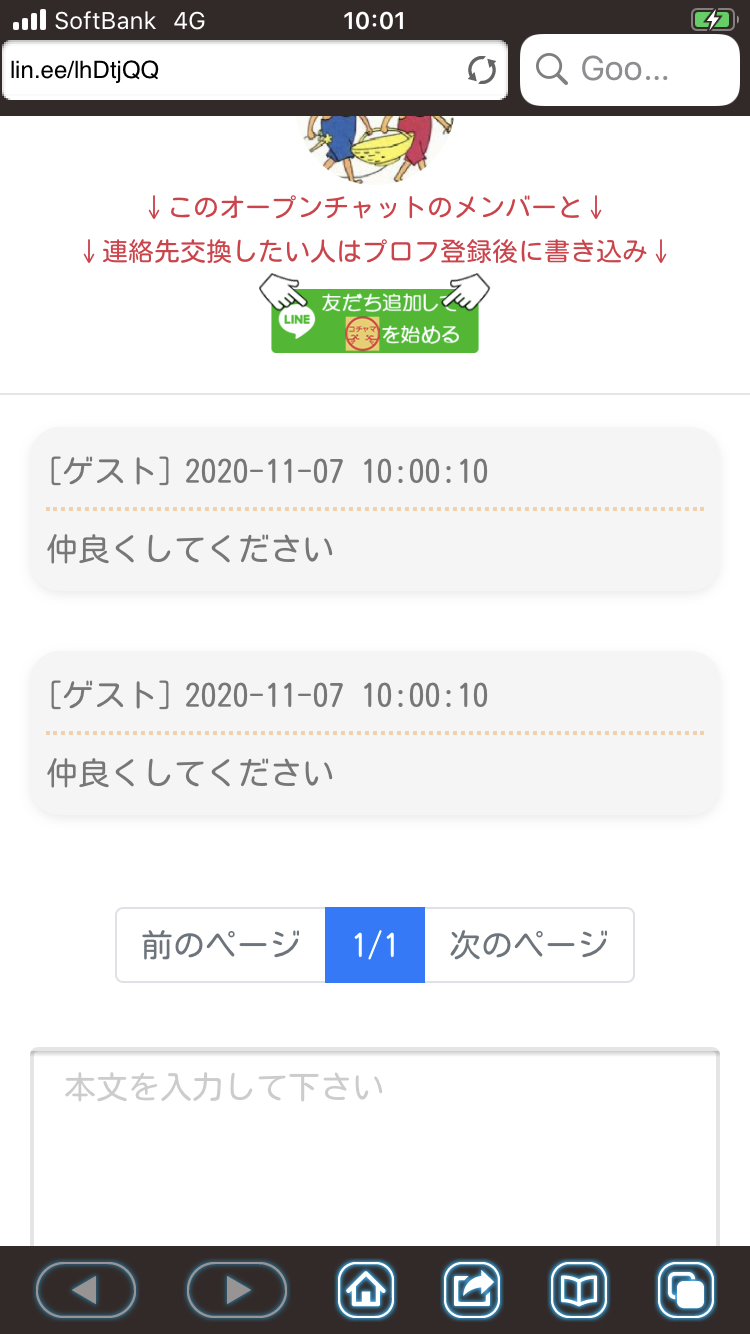Screen dimensions: 750x1334
Task: Open the browser tabs view
Action: 686,1290
